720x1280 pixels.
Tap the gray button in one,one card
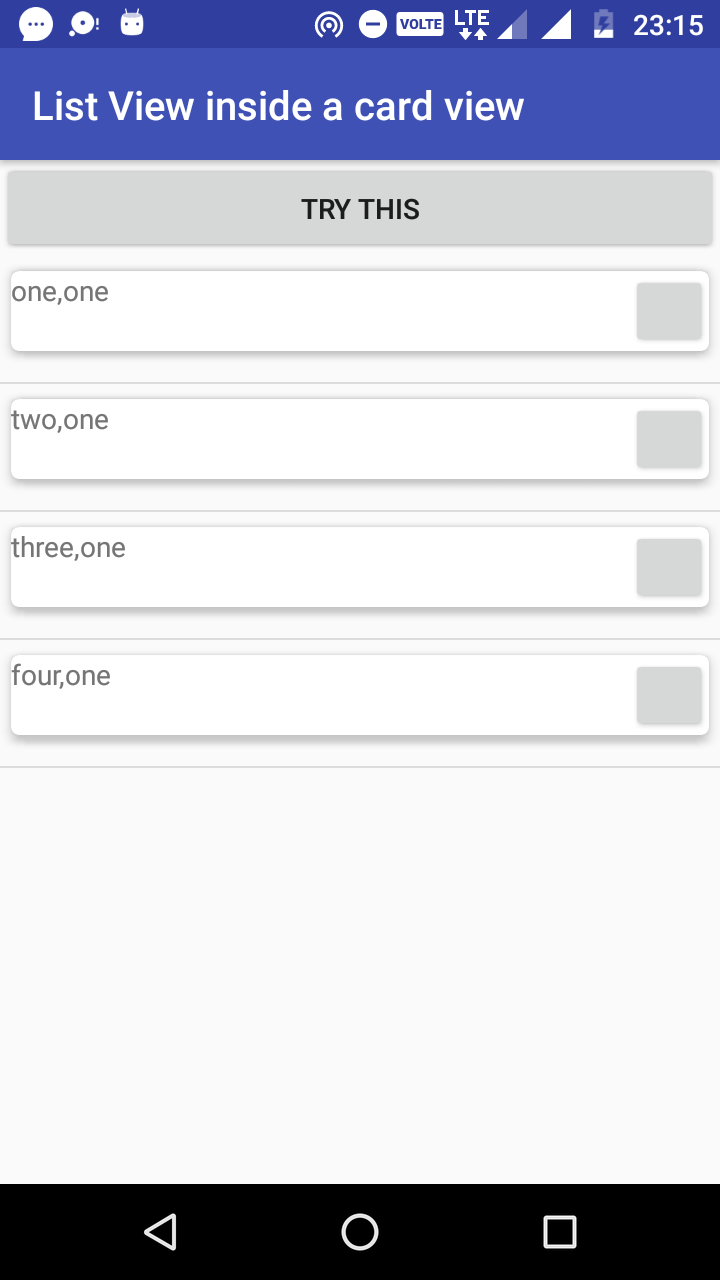tap(669, 311)
